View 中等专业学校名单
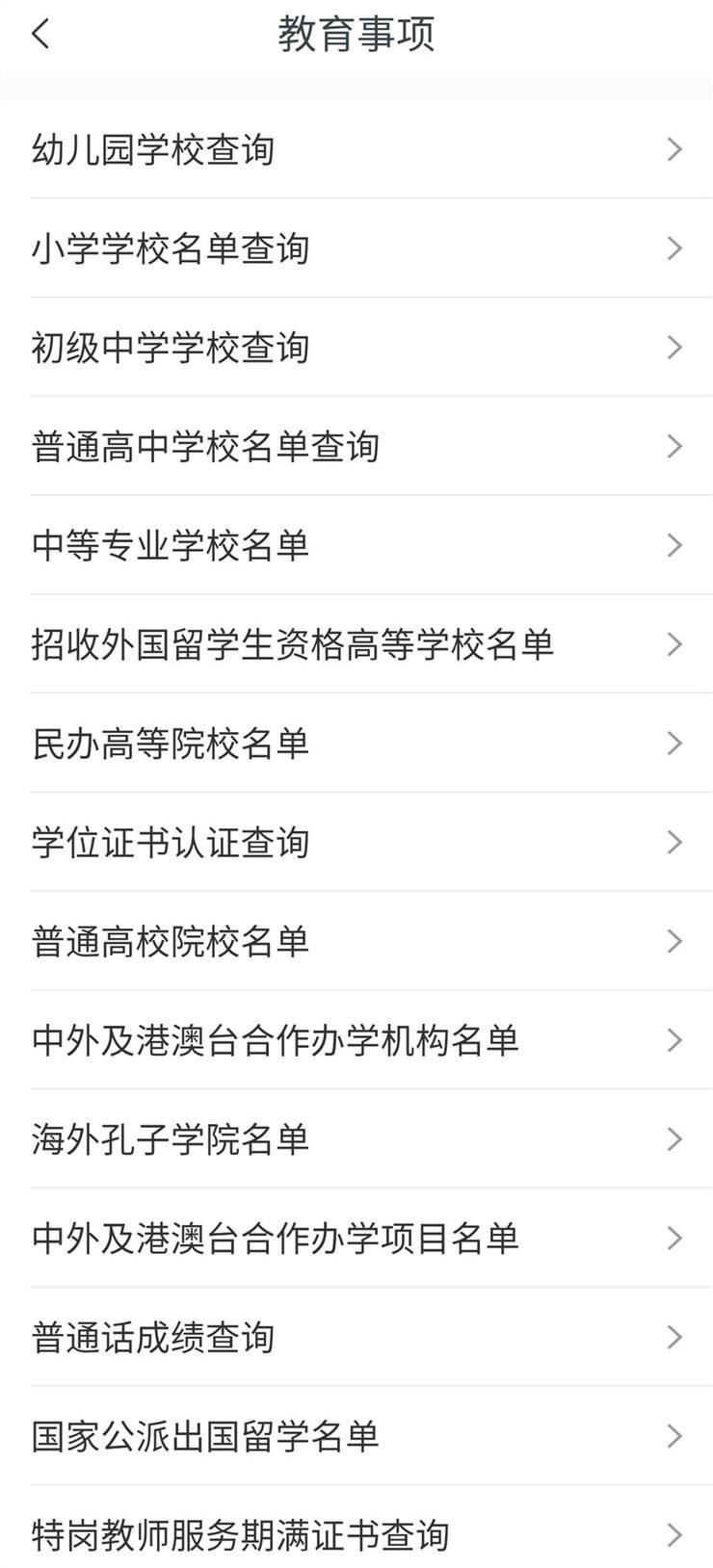The image size is (713, 1568). tap(356, 545)
